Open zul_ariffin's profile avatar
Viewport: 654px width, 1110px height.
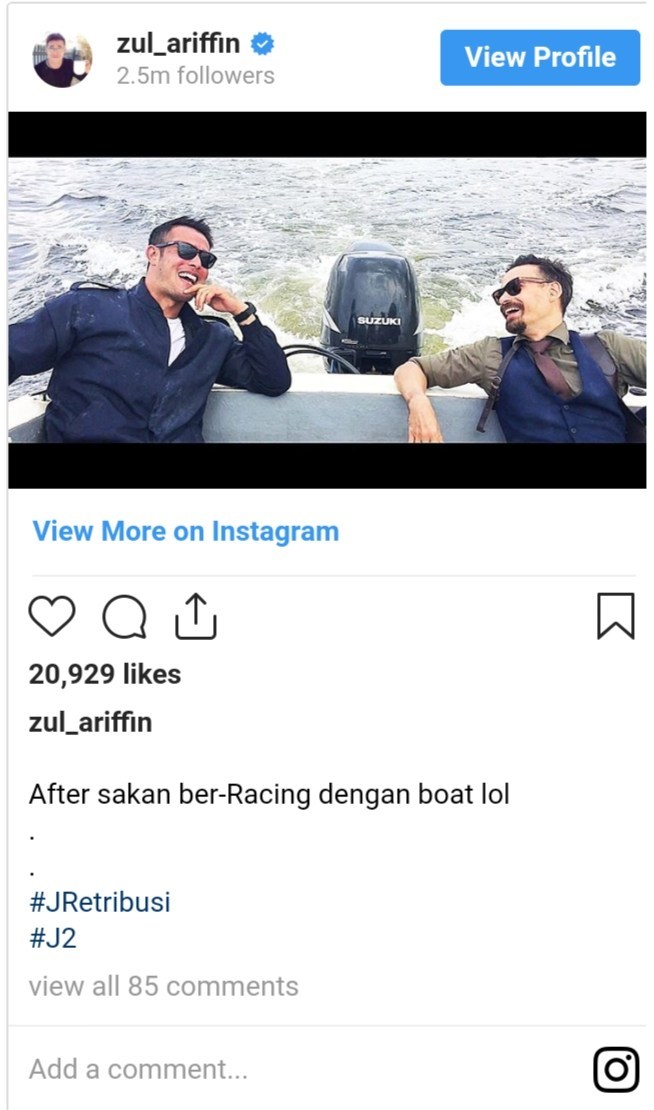[x=62, y=58]
